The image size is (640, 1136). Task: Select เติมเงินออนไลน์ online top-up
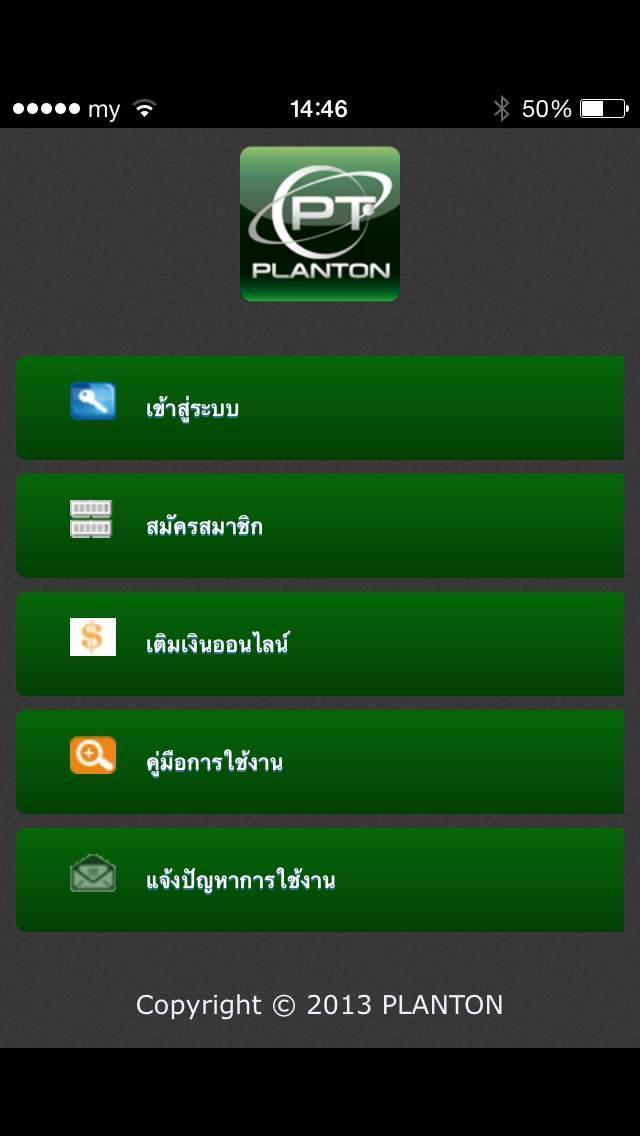click(320, 644)
